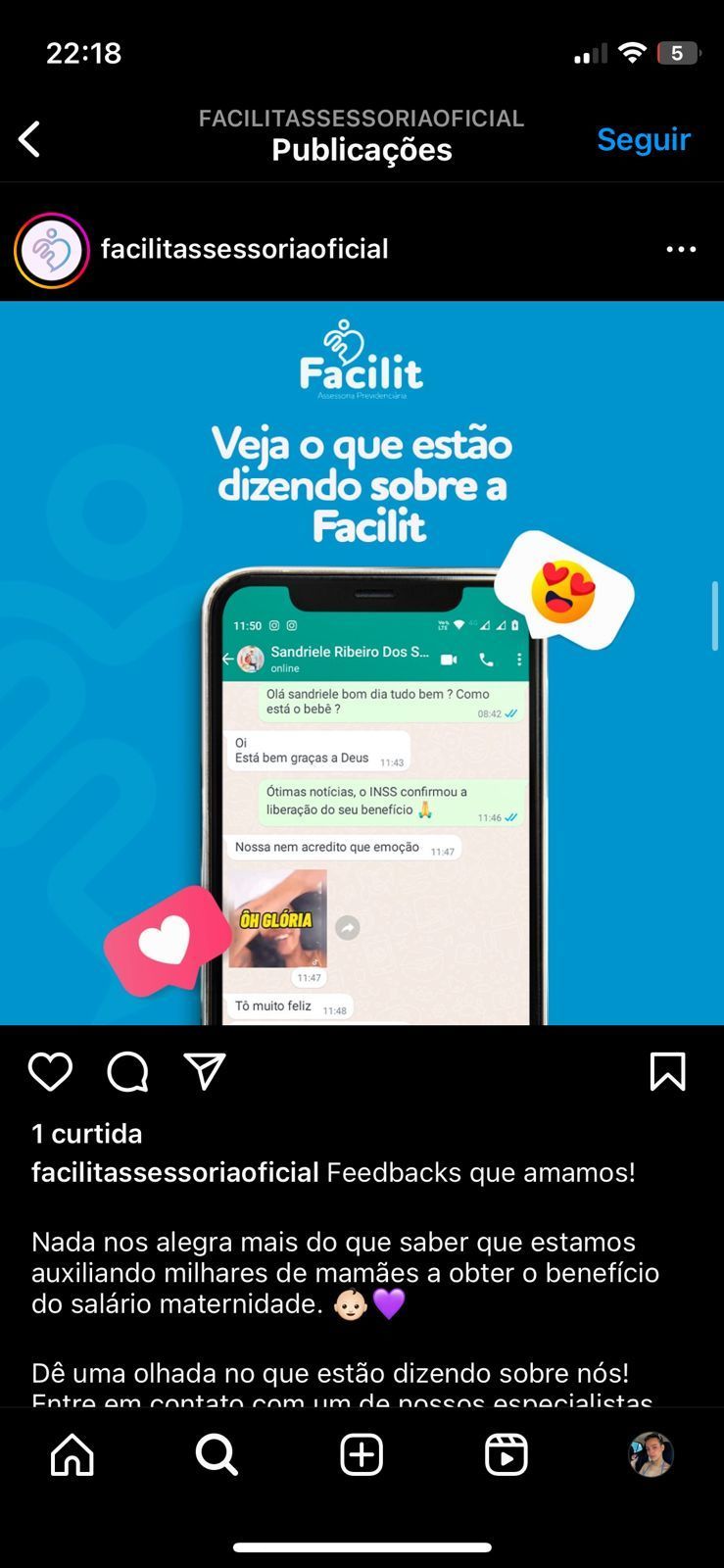The height and width of the screenshot is (1568, 724).
Task: Switch to the Search tab
Action: click(x=217, y=1454)
